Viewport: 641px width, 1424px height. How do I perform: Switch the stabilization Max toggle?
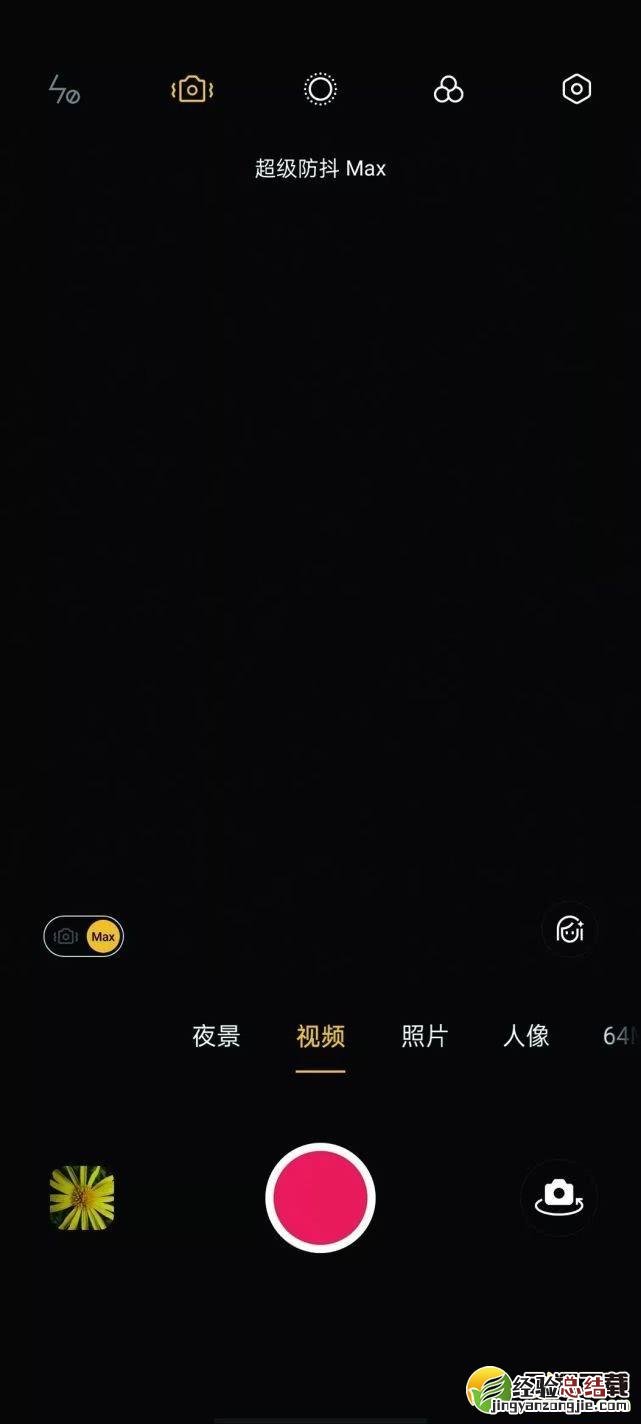[x=84, y=937]
